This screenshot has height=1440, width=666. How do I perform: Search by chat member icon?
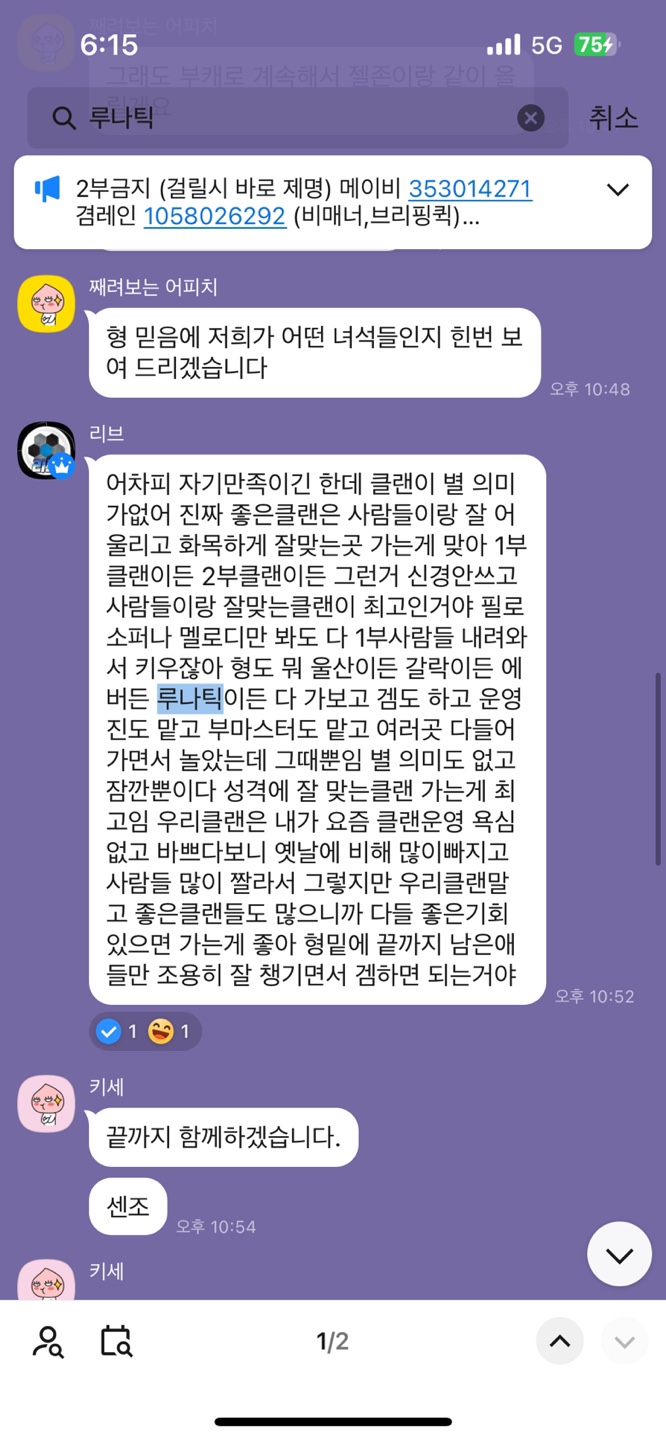[48, 1341]
